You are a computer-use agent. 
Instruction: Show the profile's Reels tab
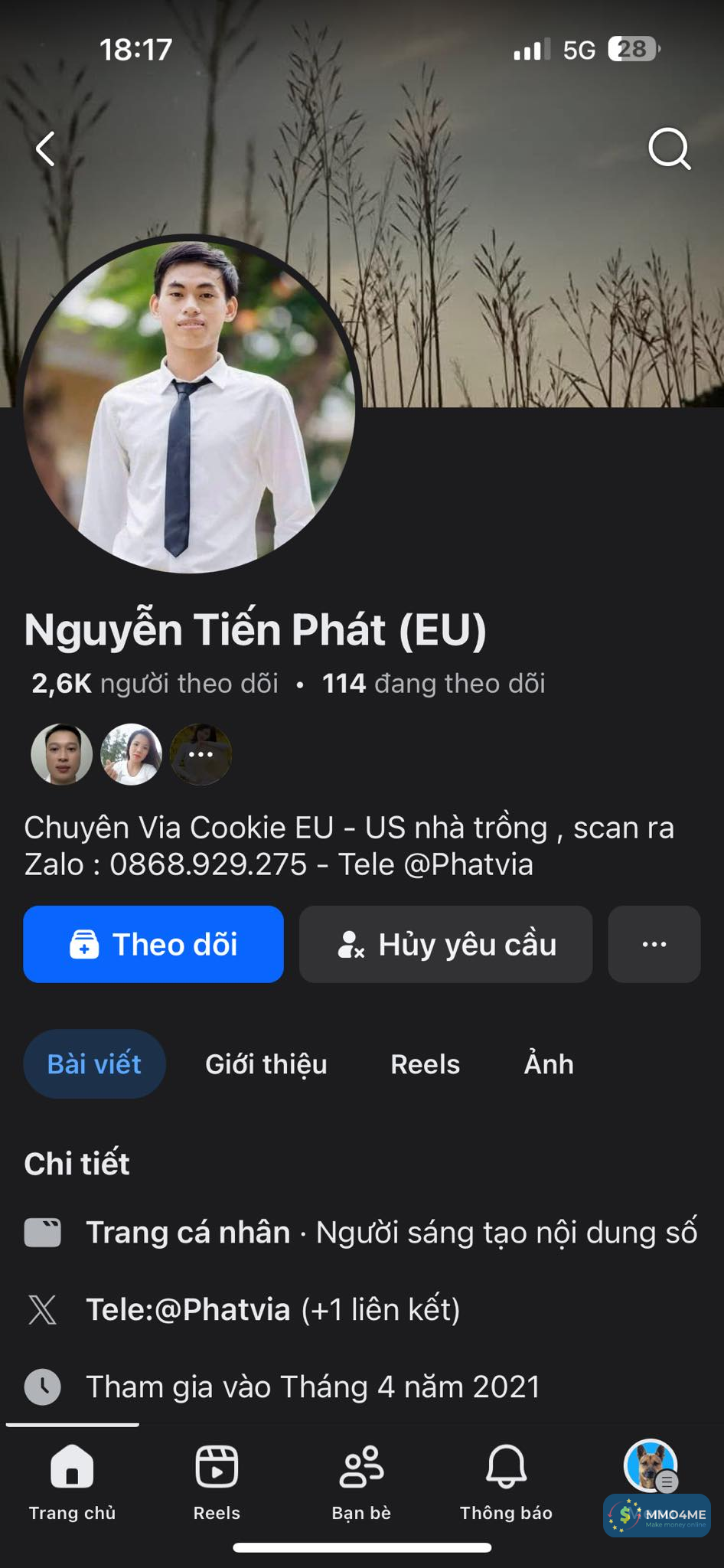(x=425, y=1064)
